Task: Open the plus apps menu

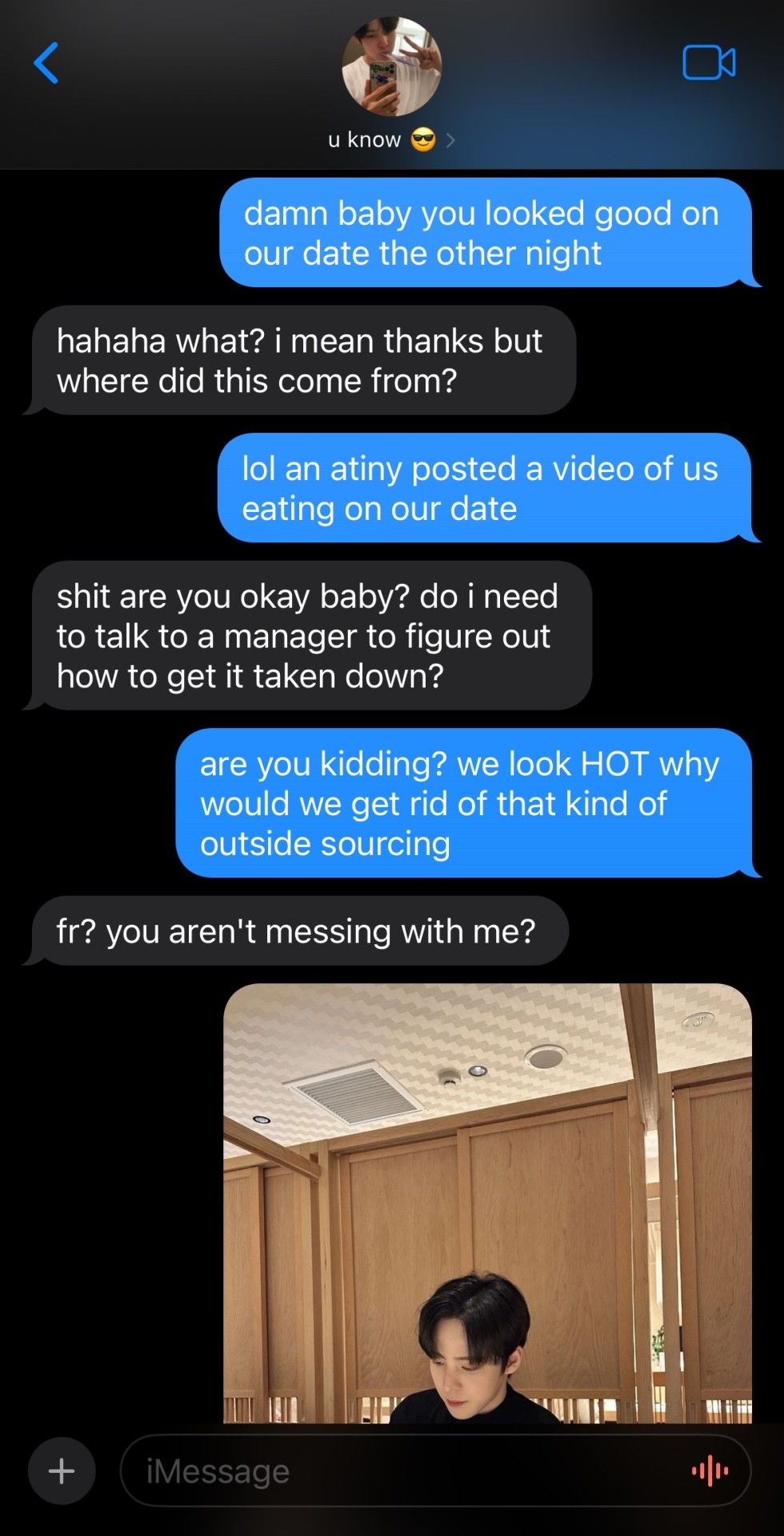Action: pos(62,1470)
